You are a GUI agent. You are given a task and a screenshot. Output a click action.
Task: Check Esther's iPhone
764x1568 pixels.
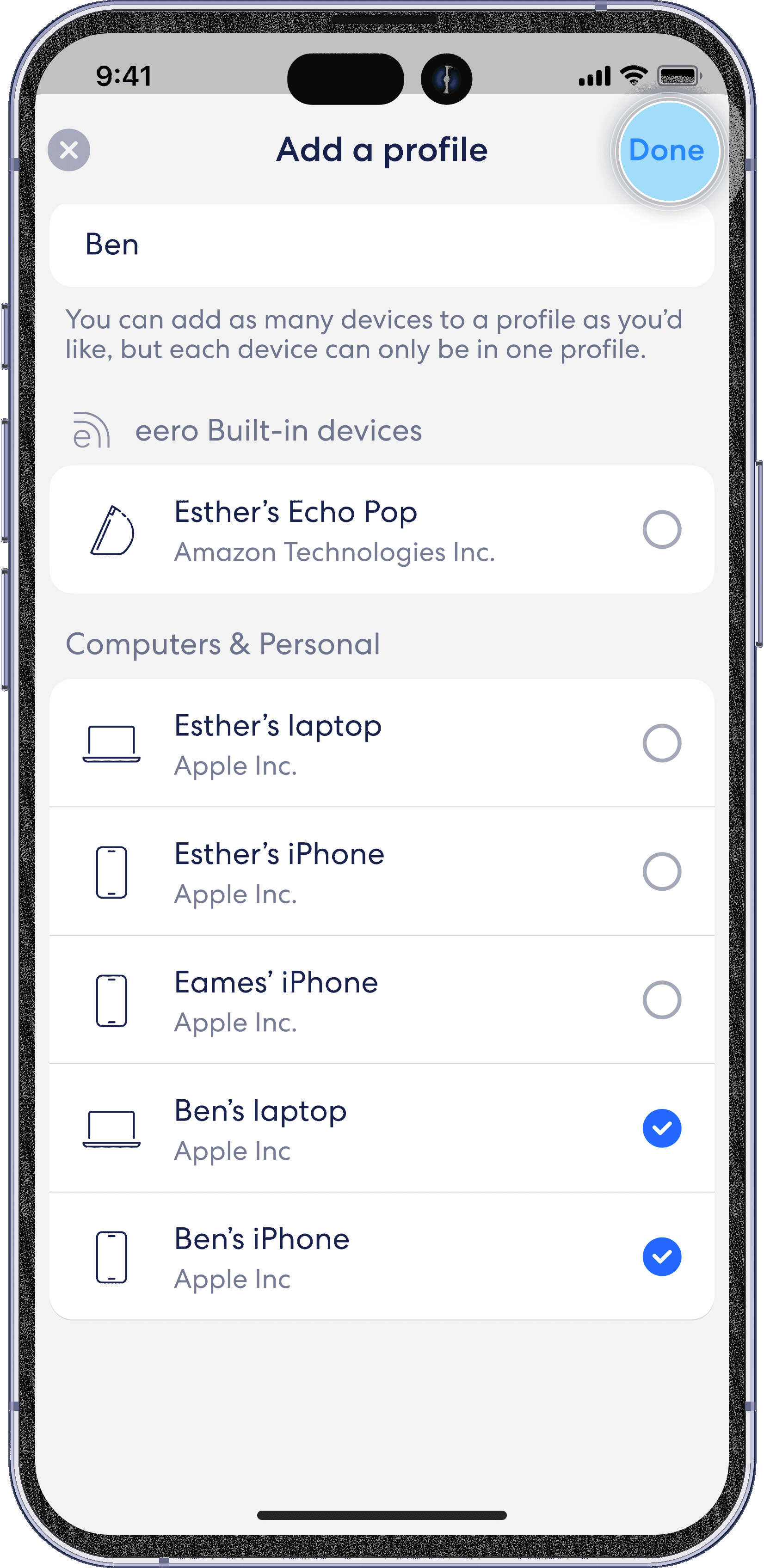[661, 871]
